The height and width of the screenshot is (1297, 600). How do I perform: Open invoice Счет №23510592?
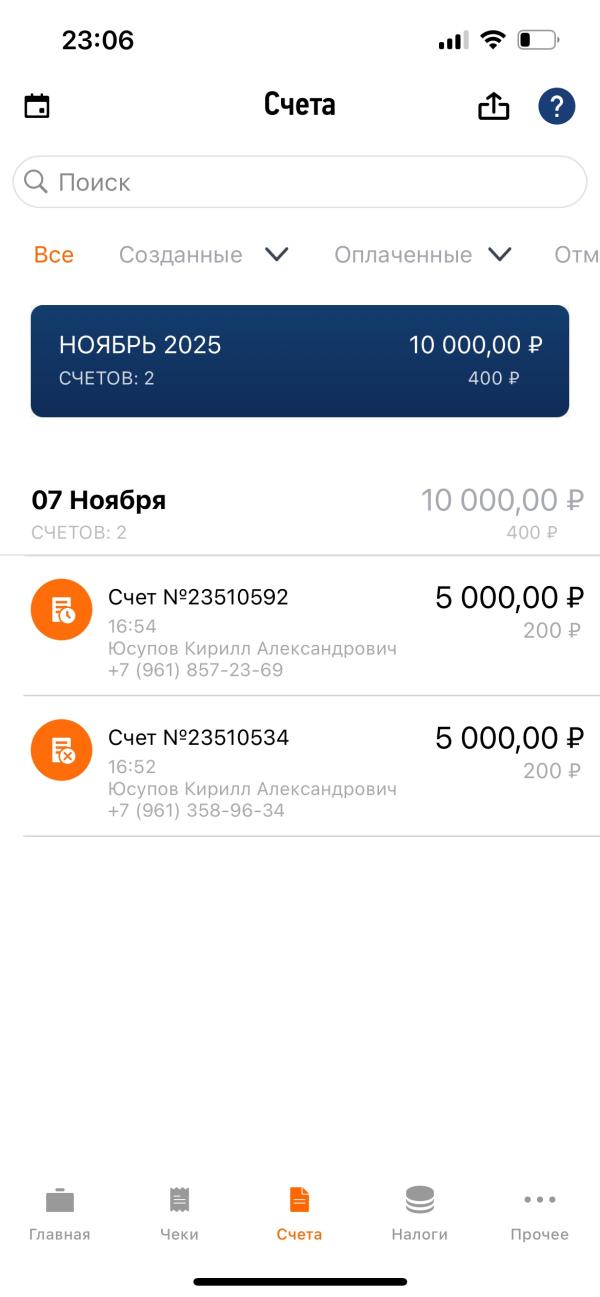(x=300, y=626)
